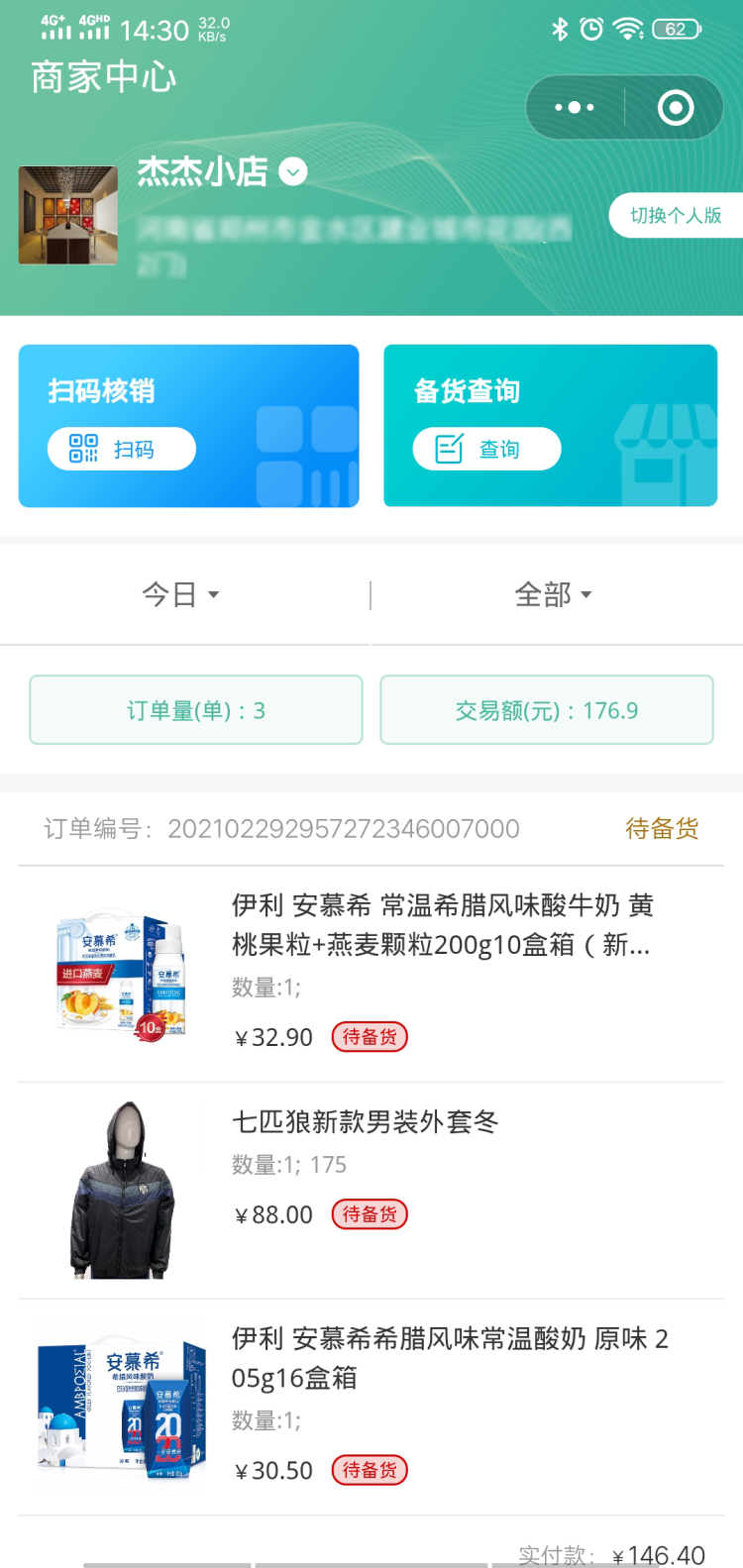Open the mini program more-options menu
Image resolution: width=743 pixels, height=1568 pixels.
coord(575,107)
